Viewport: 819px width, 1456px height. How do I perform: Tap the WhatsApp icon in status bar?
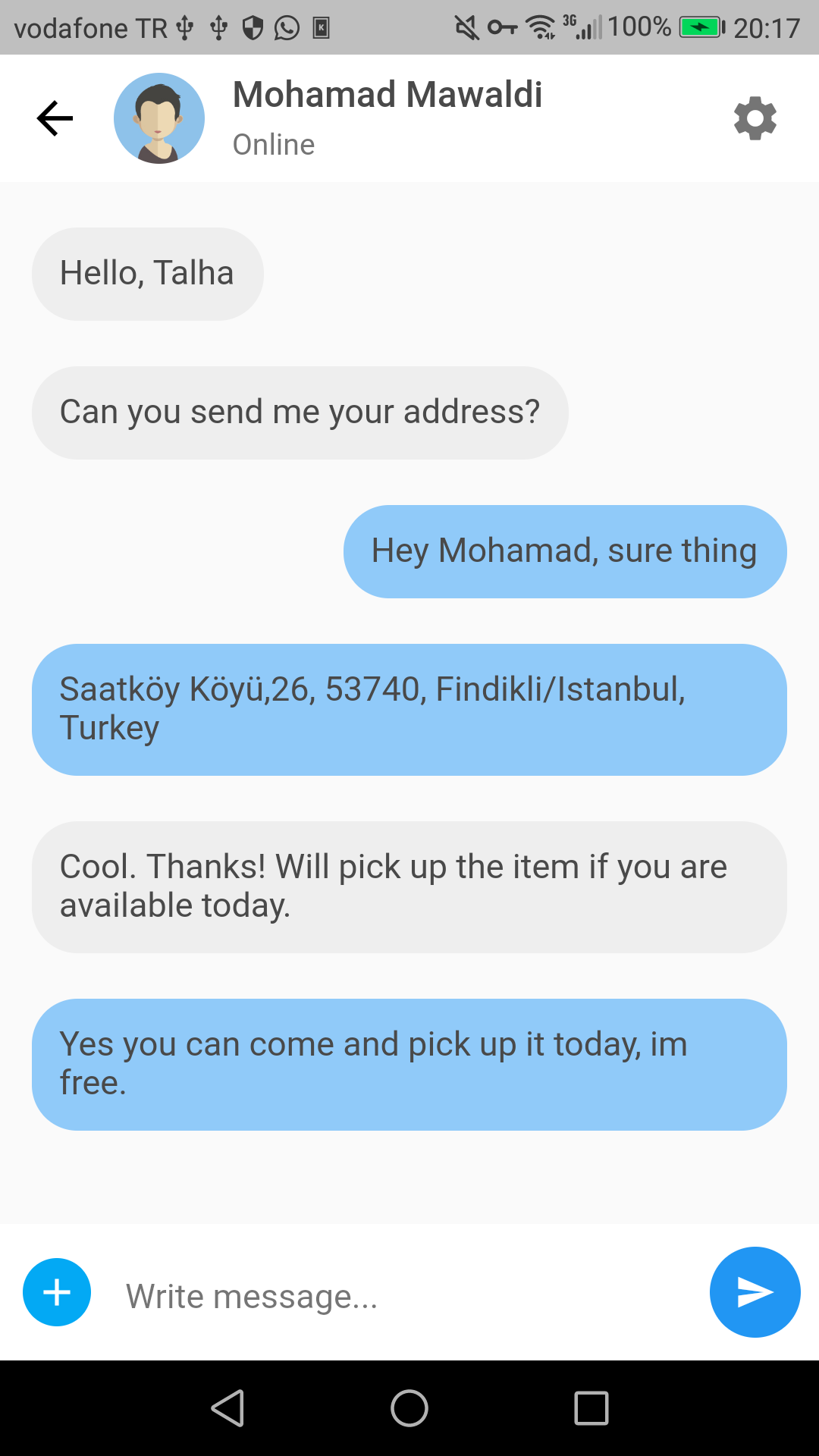tap(288, 27)
